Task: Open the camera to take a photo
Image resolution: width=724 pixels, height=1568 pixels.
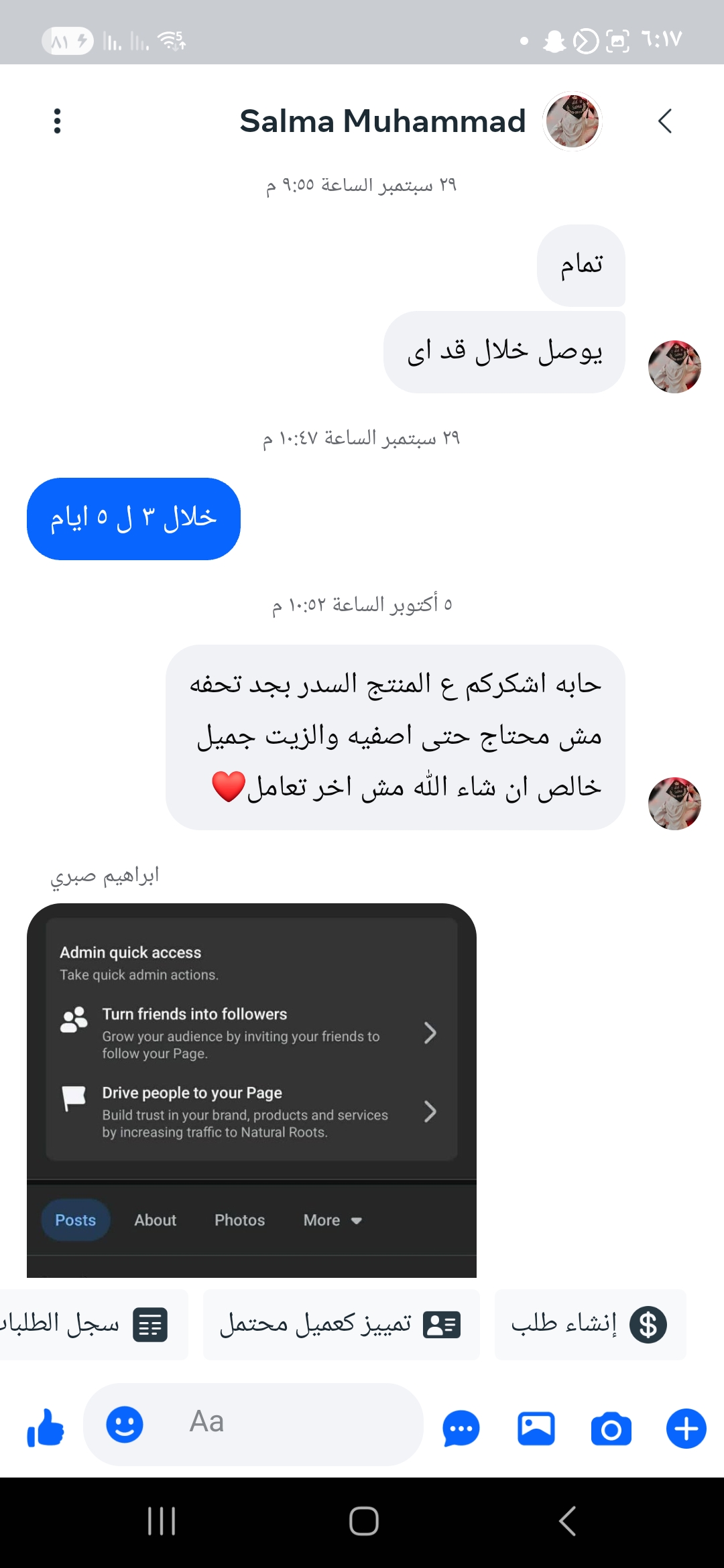Action: pyautogui.click(x=611, y=1428)
